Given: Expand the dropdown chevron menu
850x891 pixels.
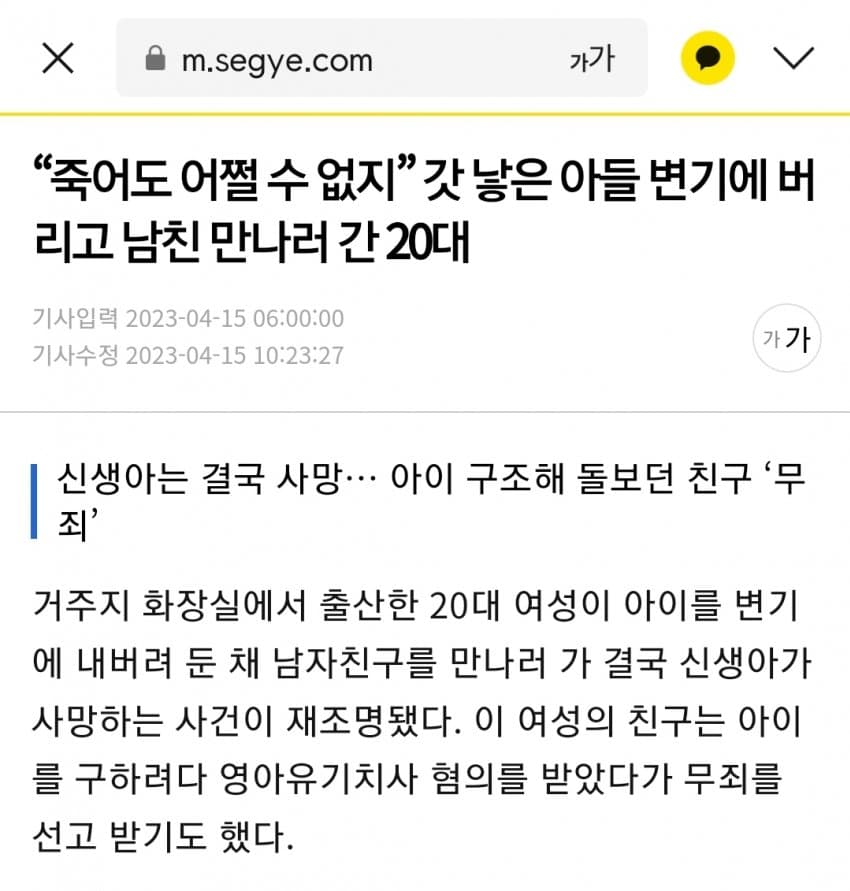Looking at the screenshot, I should click(x=795, y=59).
